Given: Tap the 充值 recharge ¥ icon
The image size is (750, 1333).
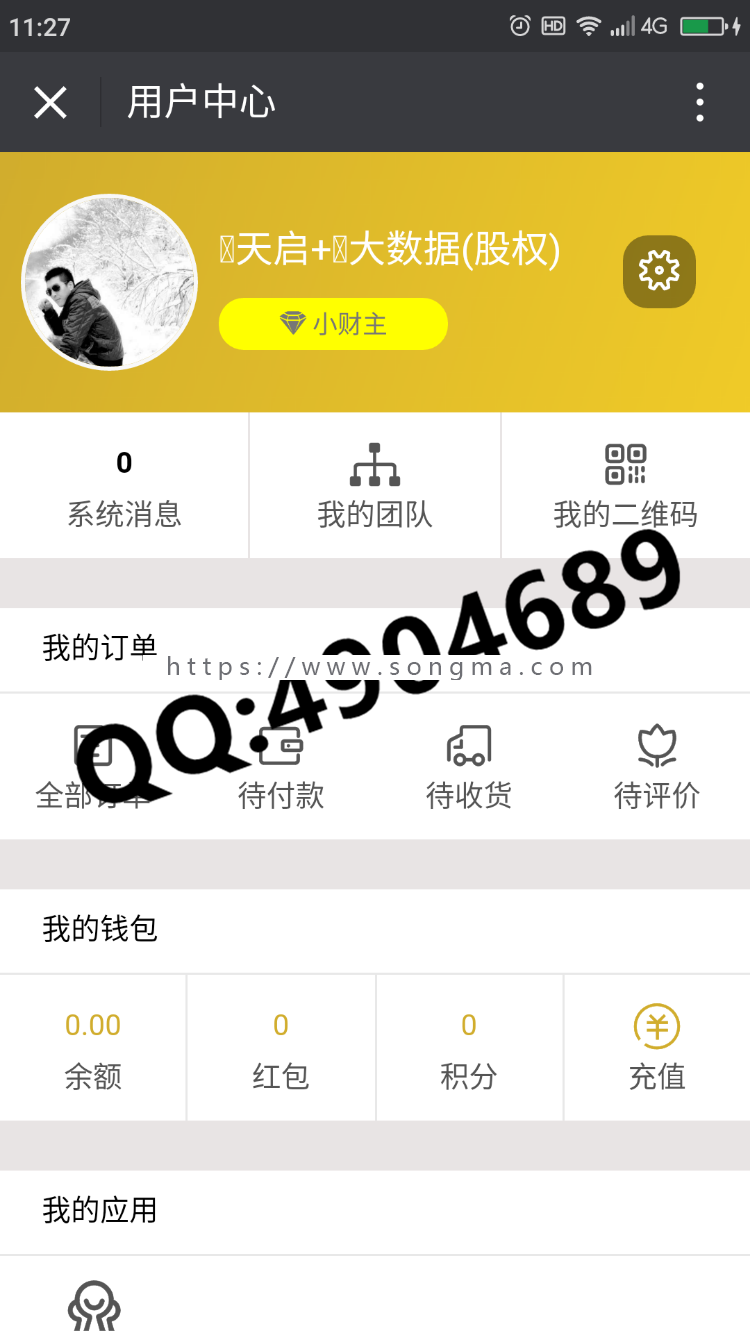Looking at the screenshot, I should [x=657, y=1025].
